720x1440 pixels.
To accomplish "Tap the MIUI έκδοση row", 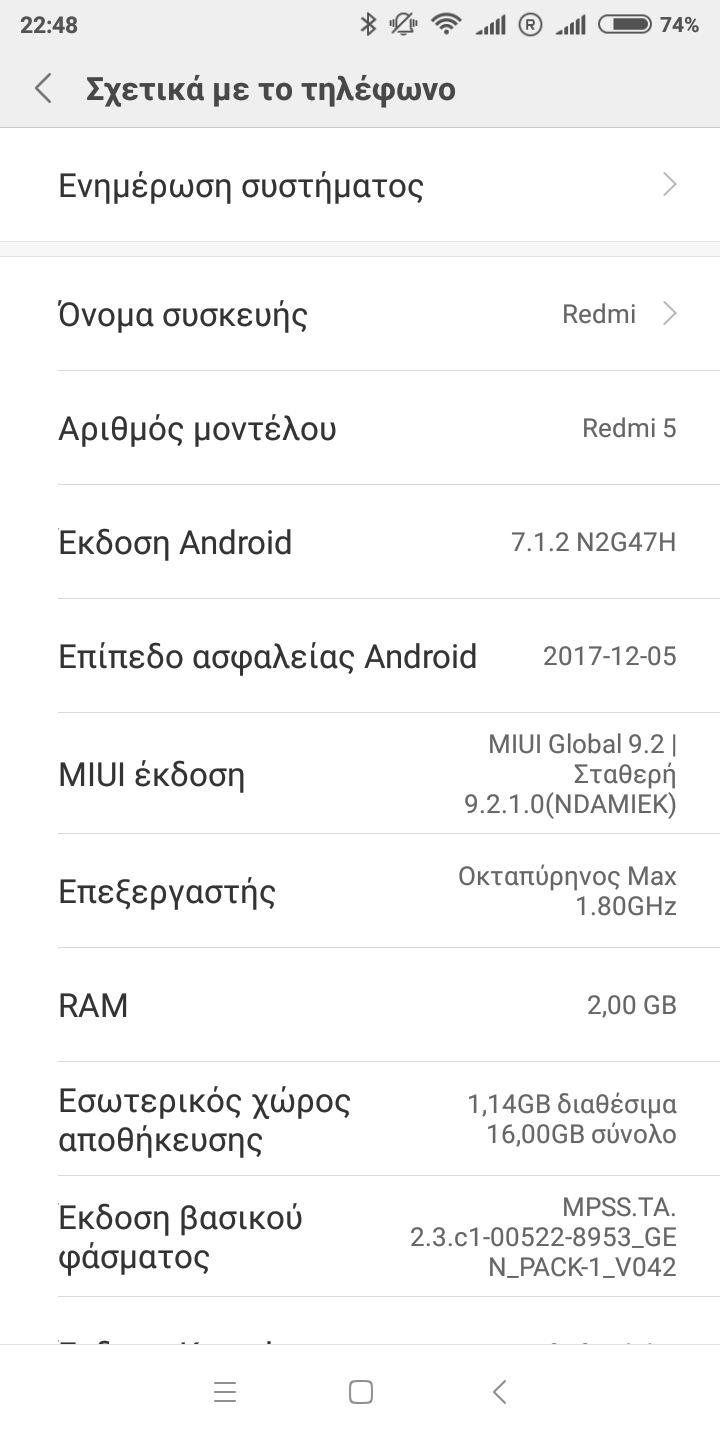I will [360, 774].
